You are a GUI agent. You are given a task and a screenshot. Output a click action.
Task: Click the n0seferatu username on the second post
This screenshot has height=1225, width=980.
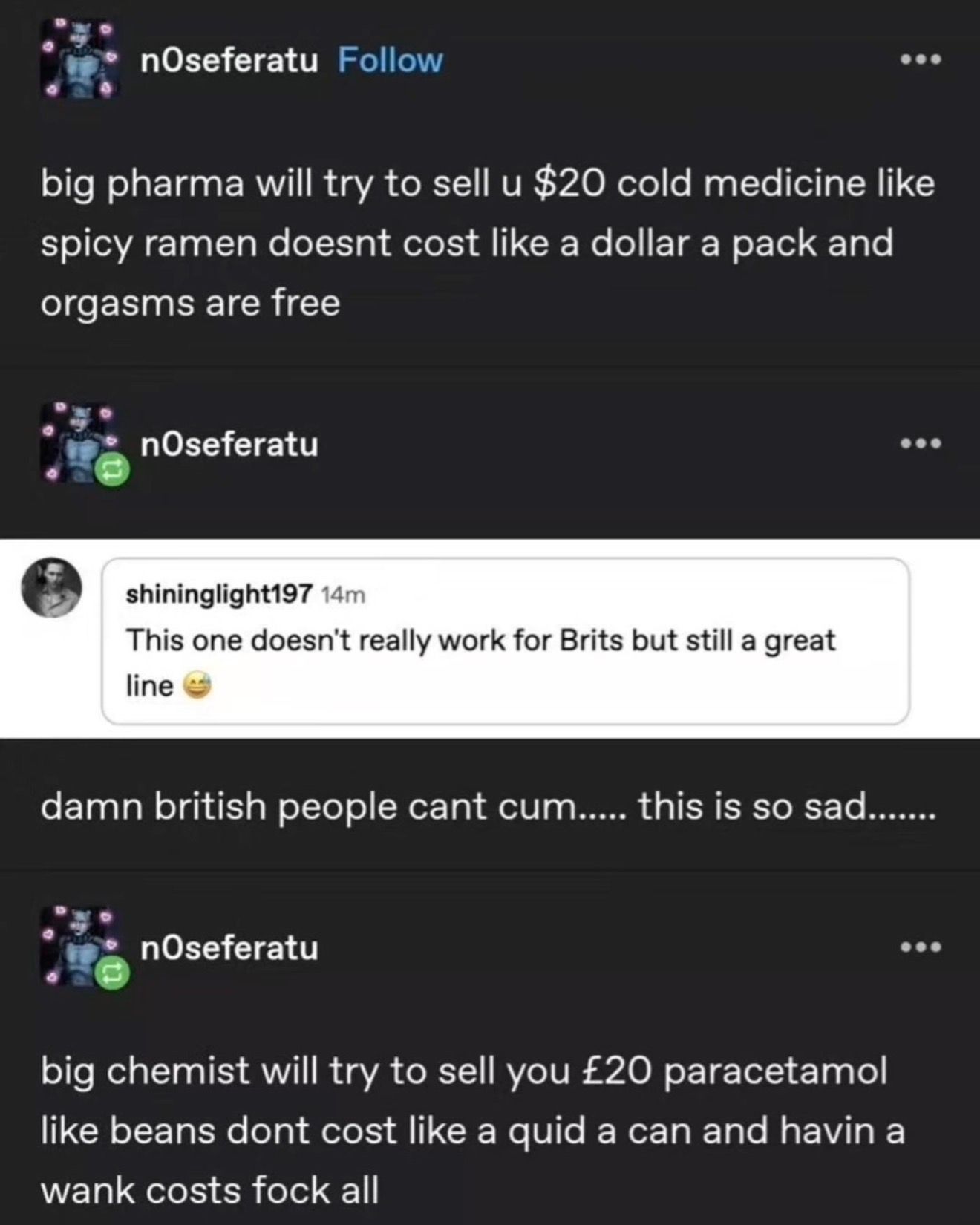(x=231, y=444)
